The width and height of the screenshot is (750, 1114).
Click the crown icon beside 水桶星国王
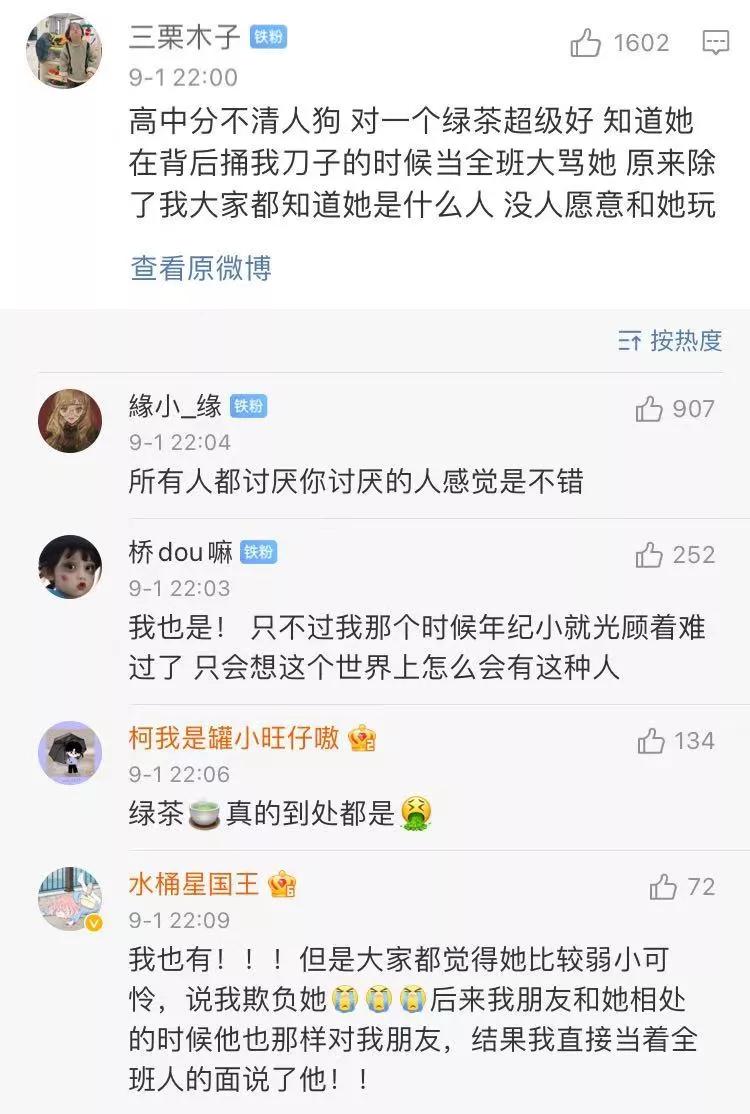click(284, 882)
